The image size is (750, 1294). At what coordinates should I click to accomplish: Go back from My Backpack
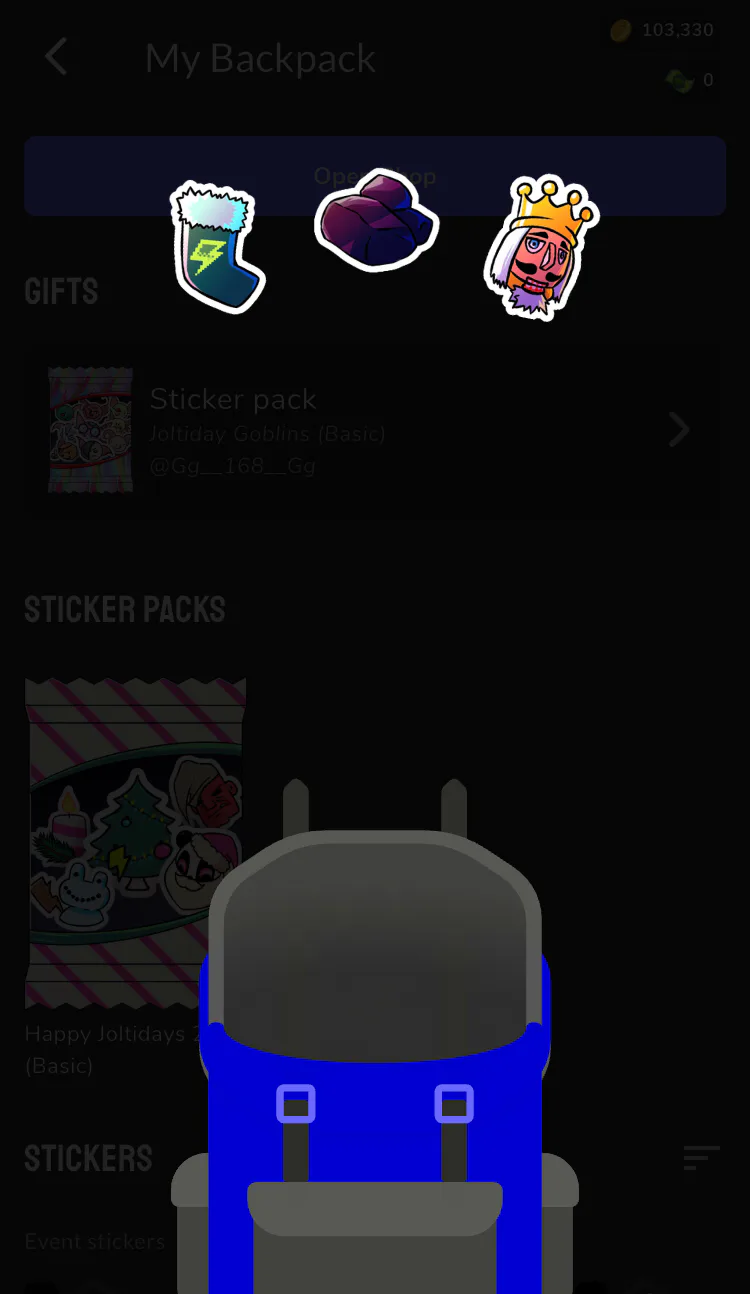click(x=56, y=57)
